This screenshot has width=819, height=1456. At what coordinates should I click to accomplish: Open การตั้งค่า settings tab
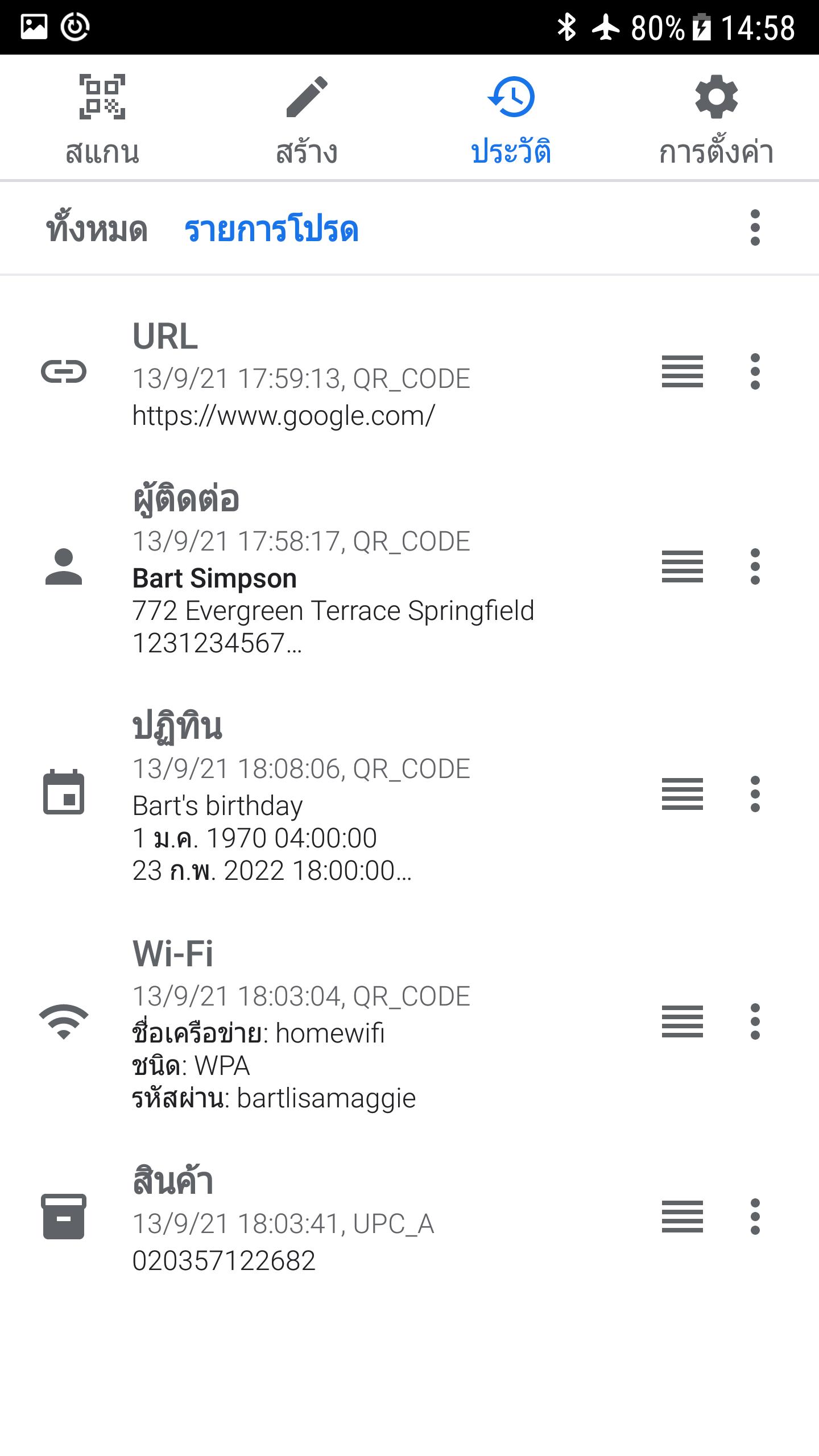(x=717, y=118)
